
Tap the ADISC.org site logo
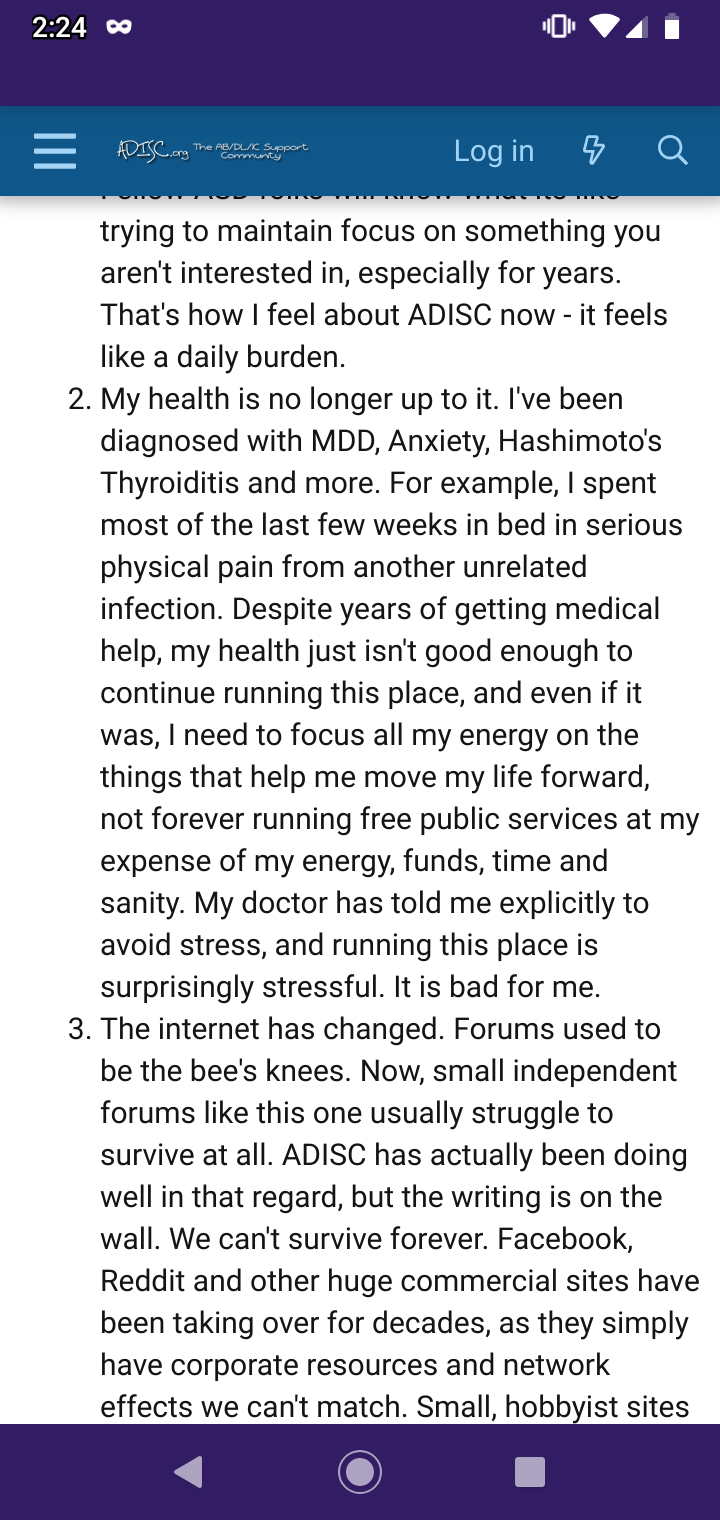pyautogui.click(x=213, y=151)
